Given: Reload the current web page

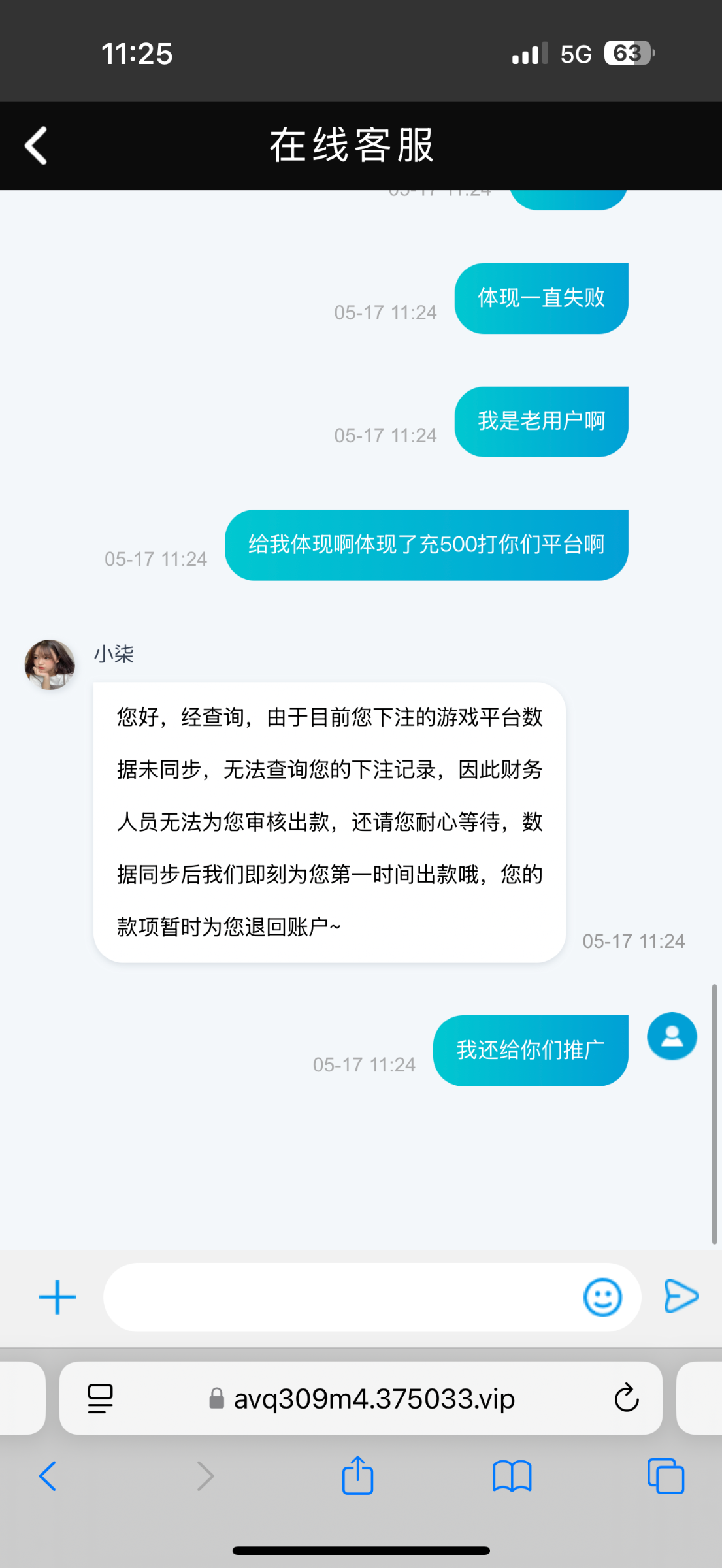Looking at the screenshot, I should coord(626,1399).
